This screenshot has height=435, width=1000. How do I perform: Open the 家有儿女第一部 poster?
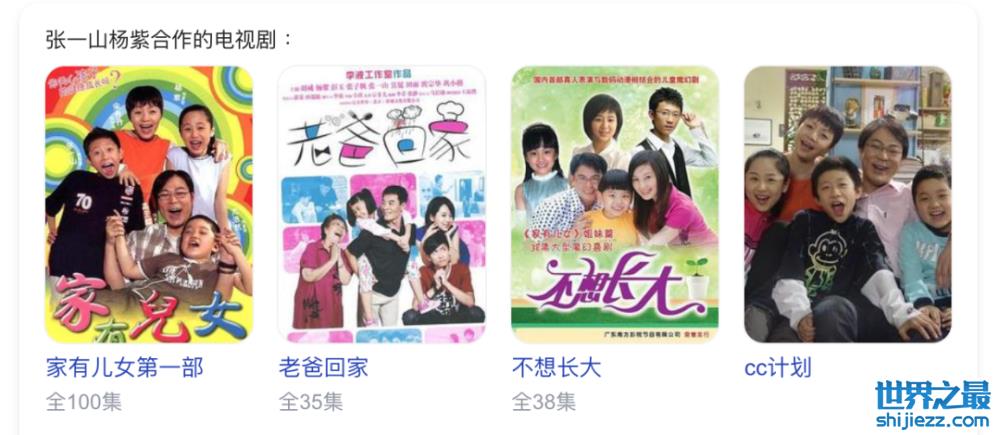point(149,205)
